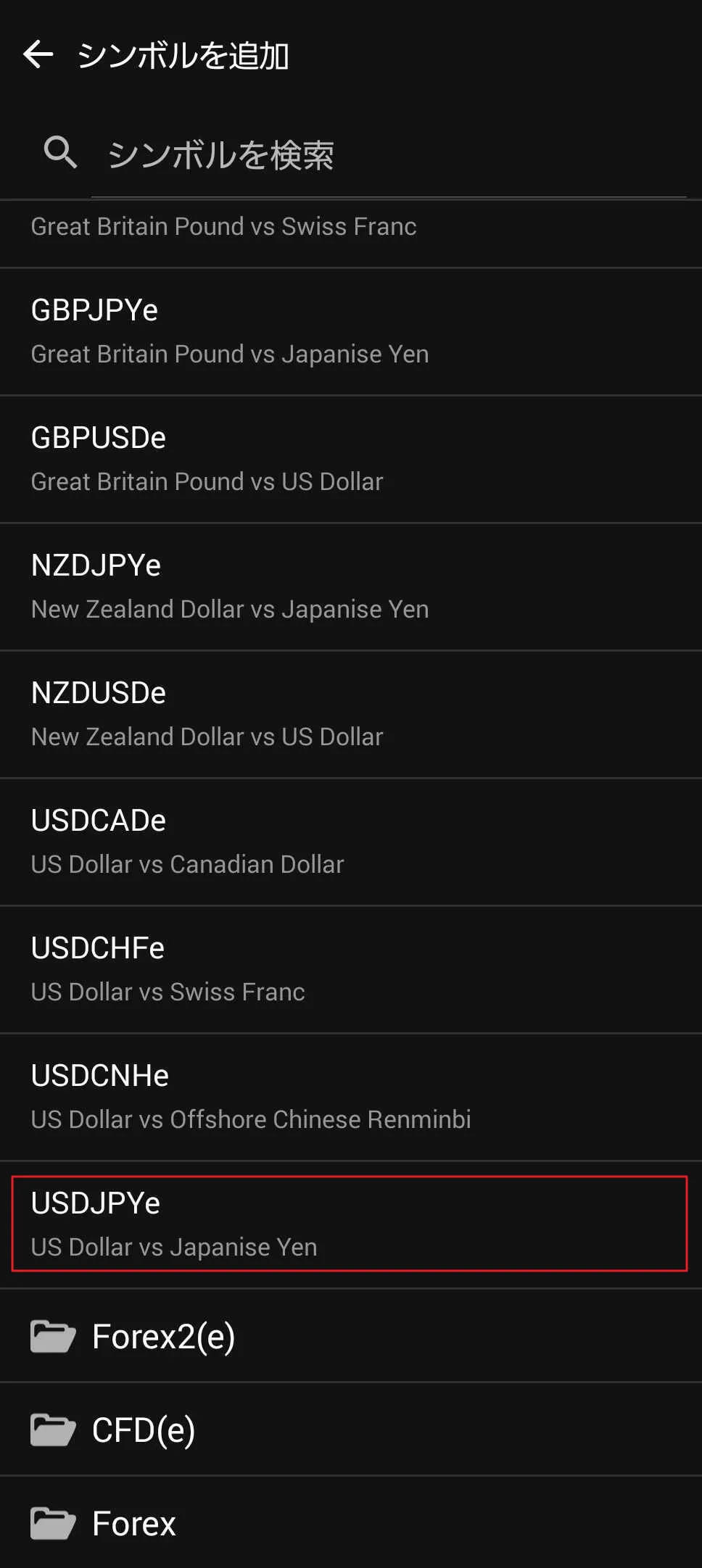Viewport: 702px width, 1568px height.
Task: Select the Great Britain Pound vs Swiss Franc row
Action: pyautogui.click(x=351, y=231)
